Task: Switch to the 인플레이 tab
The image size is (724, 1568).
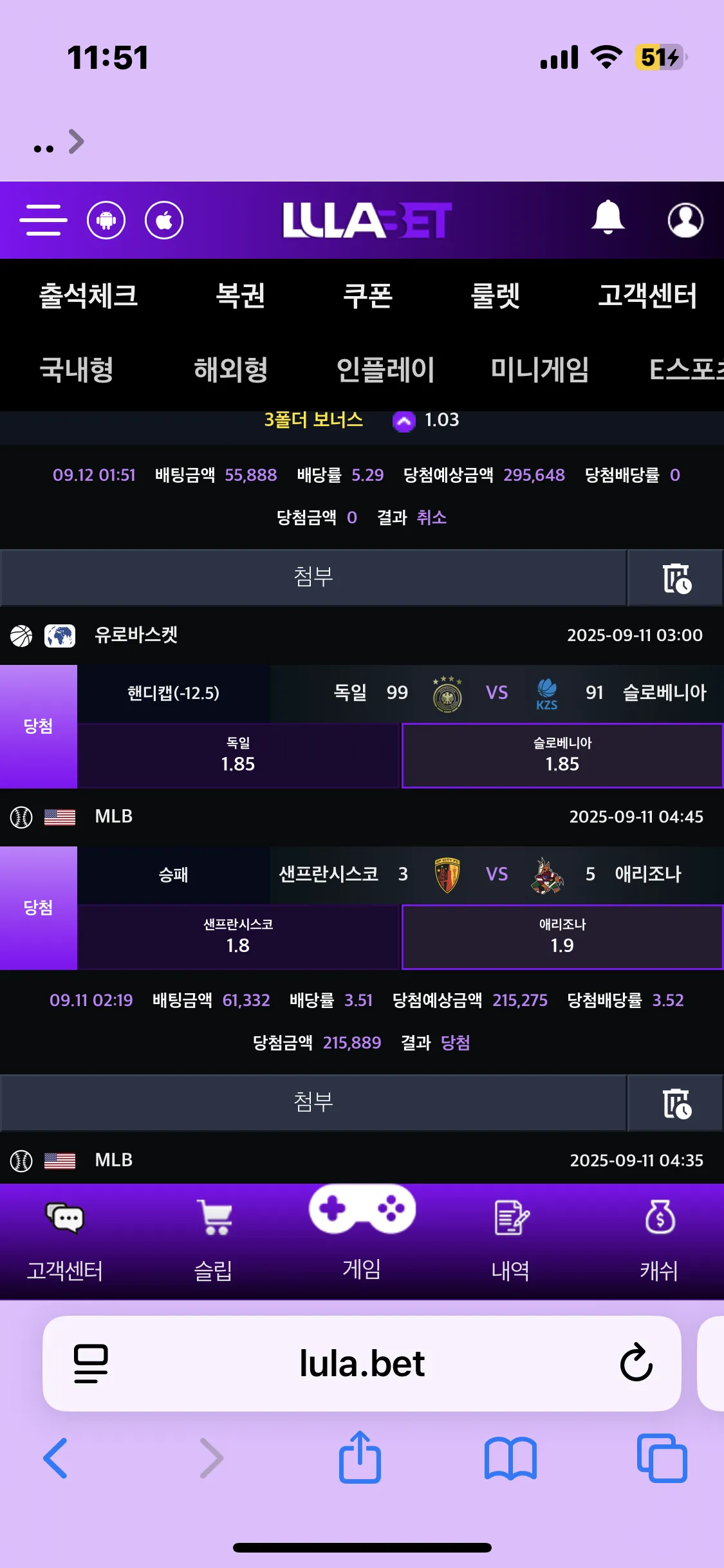Action: (x=385, y=370)
